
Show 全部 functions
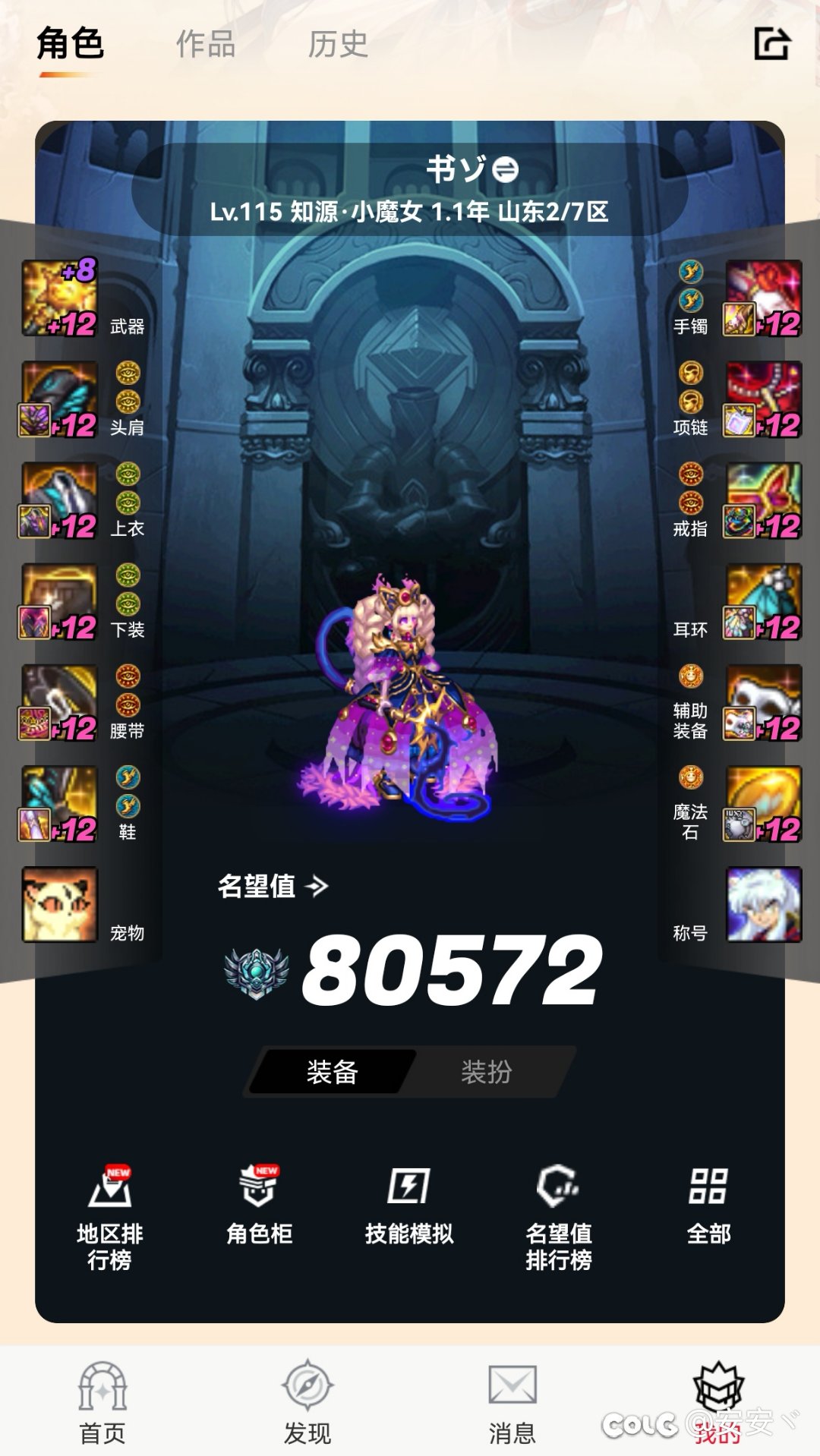[x=708, y=1205]
